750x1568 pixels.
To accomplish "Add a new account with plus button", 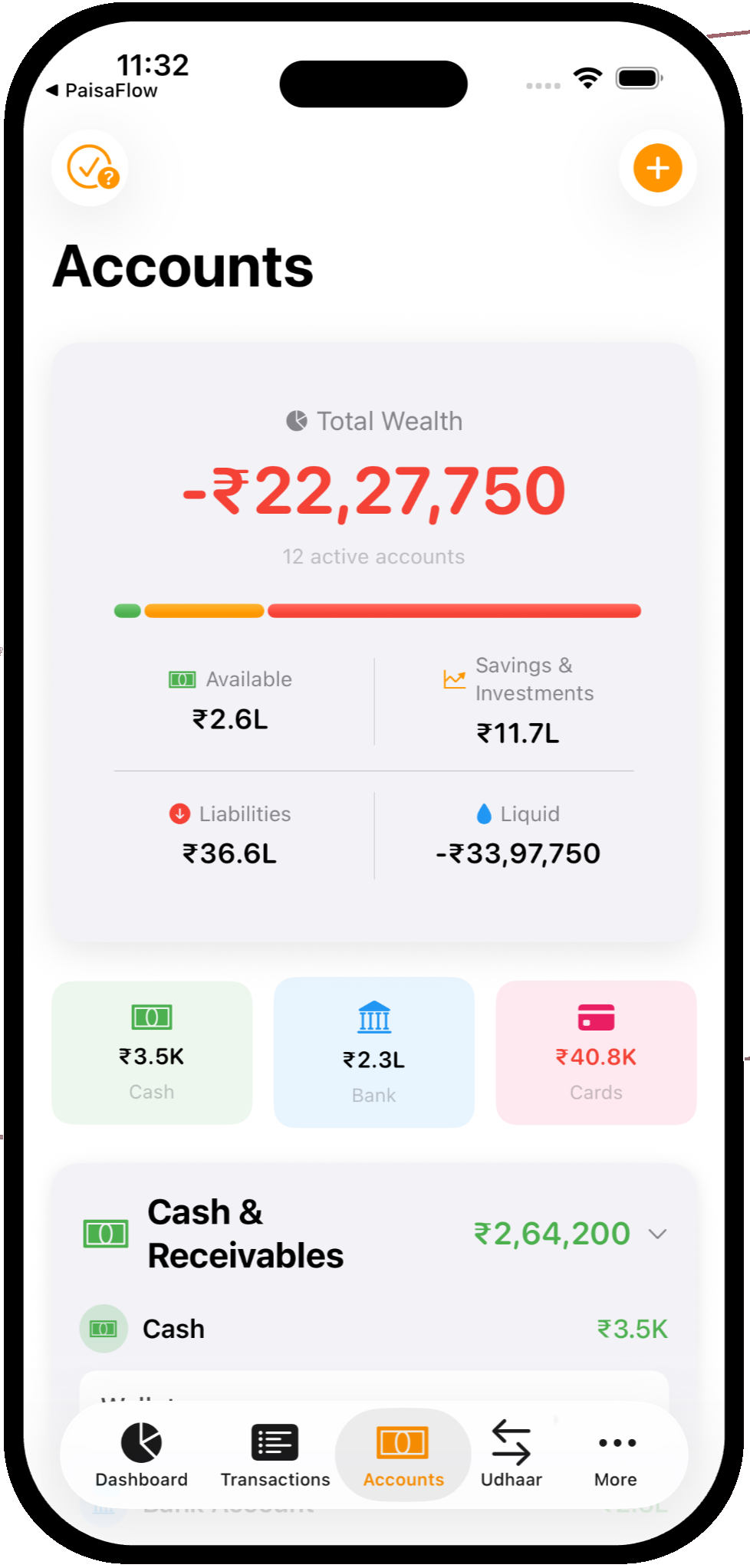I will pos(657,168).
